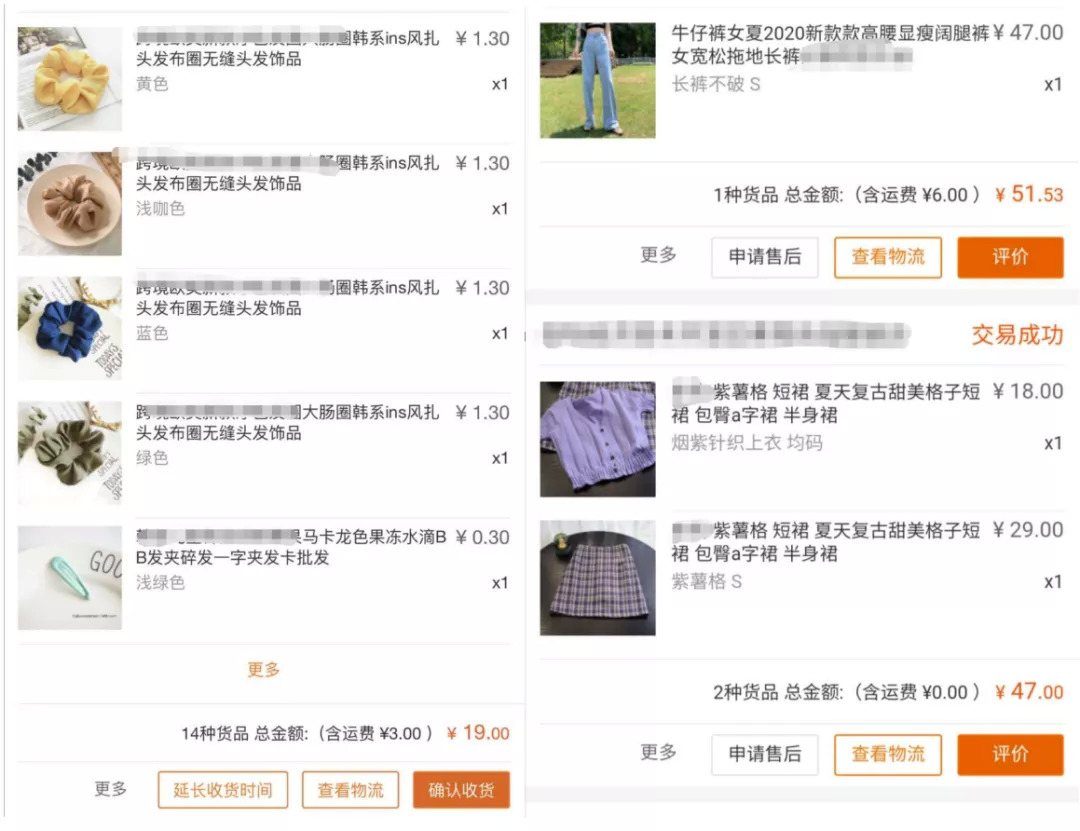The width and height of the screenshot is (1080, 831).
Task: Open 更多 options on the ¥47.00 order
Action: point(658,752)
